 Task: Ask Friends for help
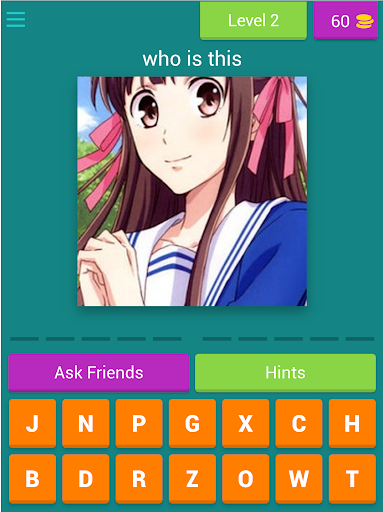point(99,373)
